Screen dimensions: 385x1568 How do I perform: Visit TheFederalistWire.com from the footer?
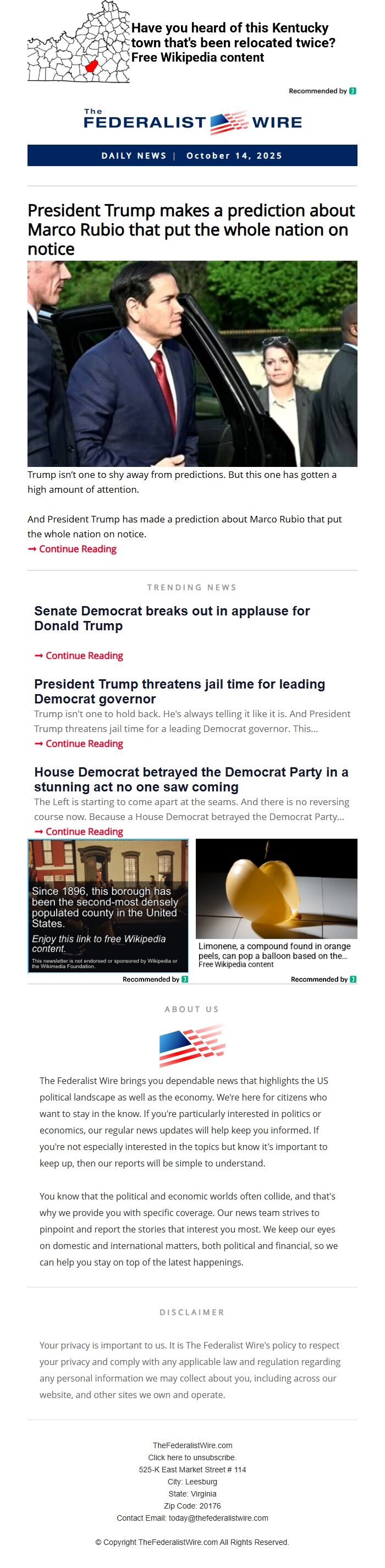(192, 1446)
